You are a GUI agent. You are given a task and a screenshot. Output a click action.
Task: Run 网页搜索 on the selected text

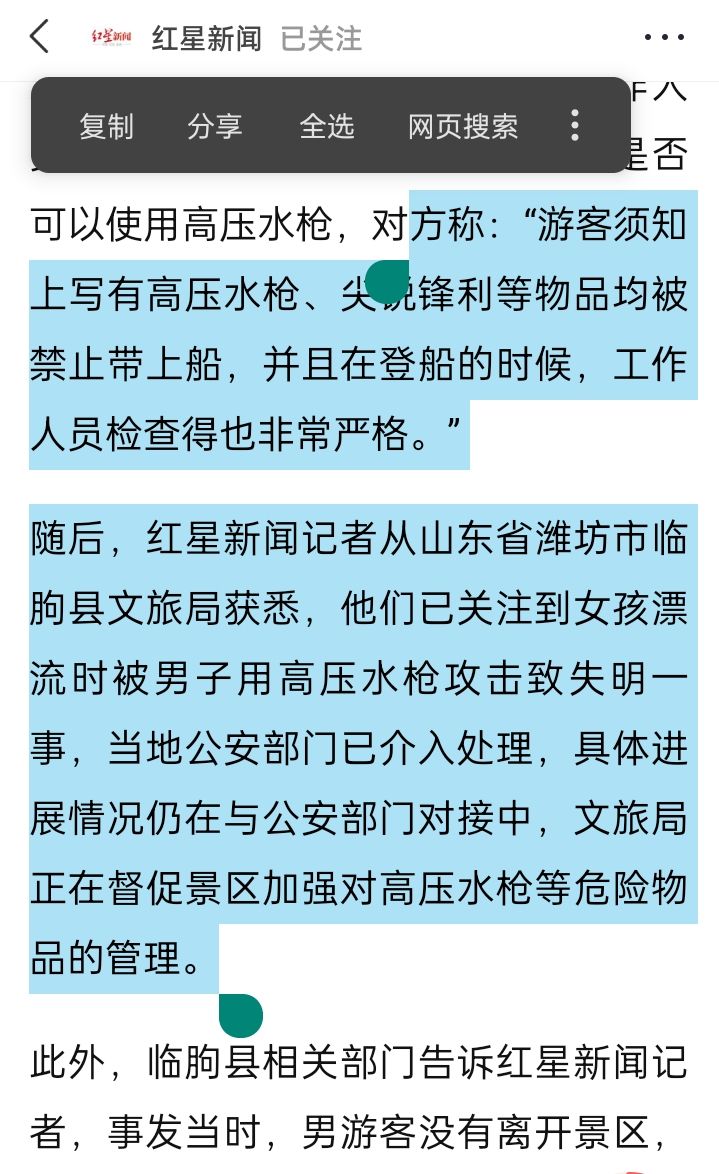click(462, 126)
